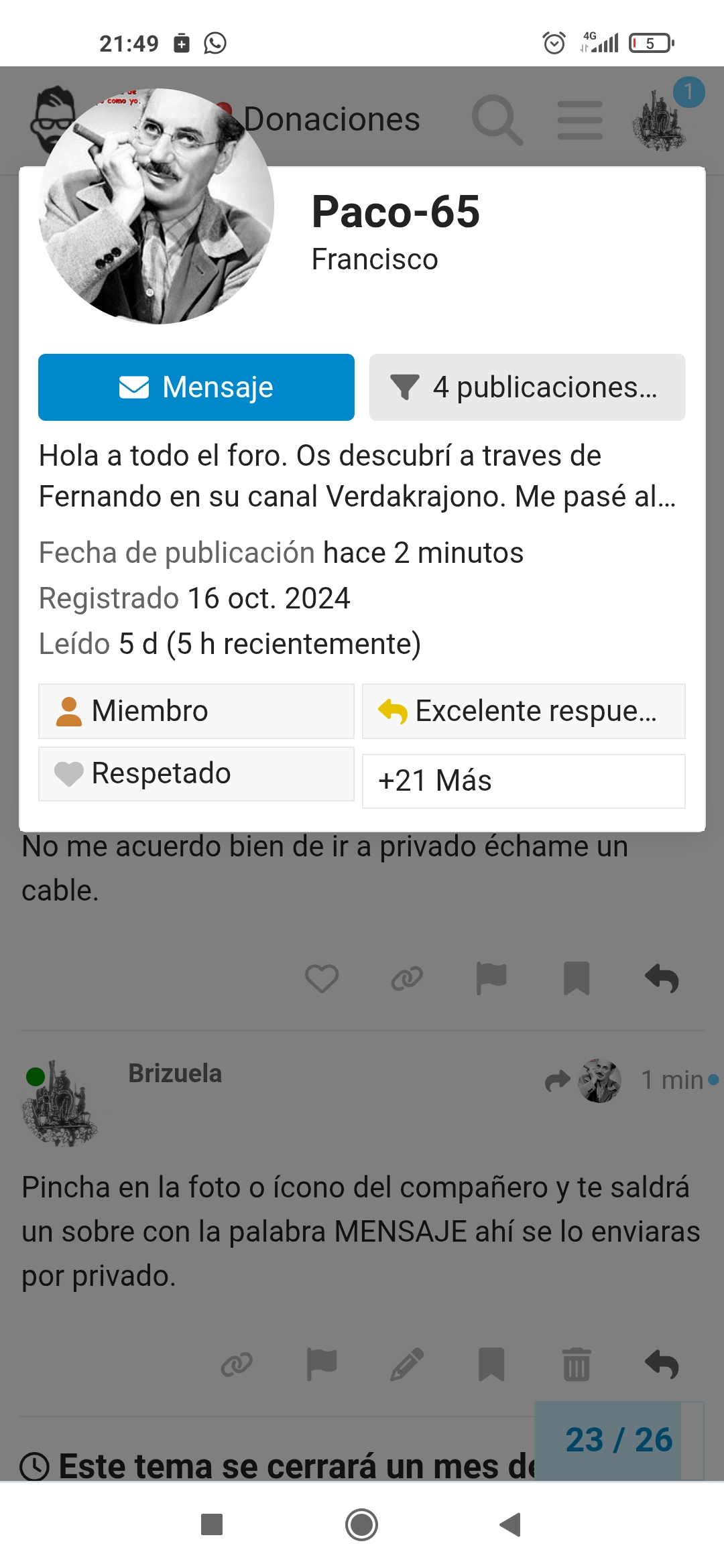This screenshot has height=1568, width=724.
Task: Edit Brizuela's post with the pencil
Action: [x=407, y=1364]
